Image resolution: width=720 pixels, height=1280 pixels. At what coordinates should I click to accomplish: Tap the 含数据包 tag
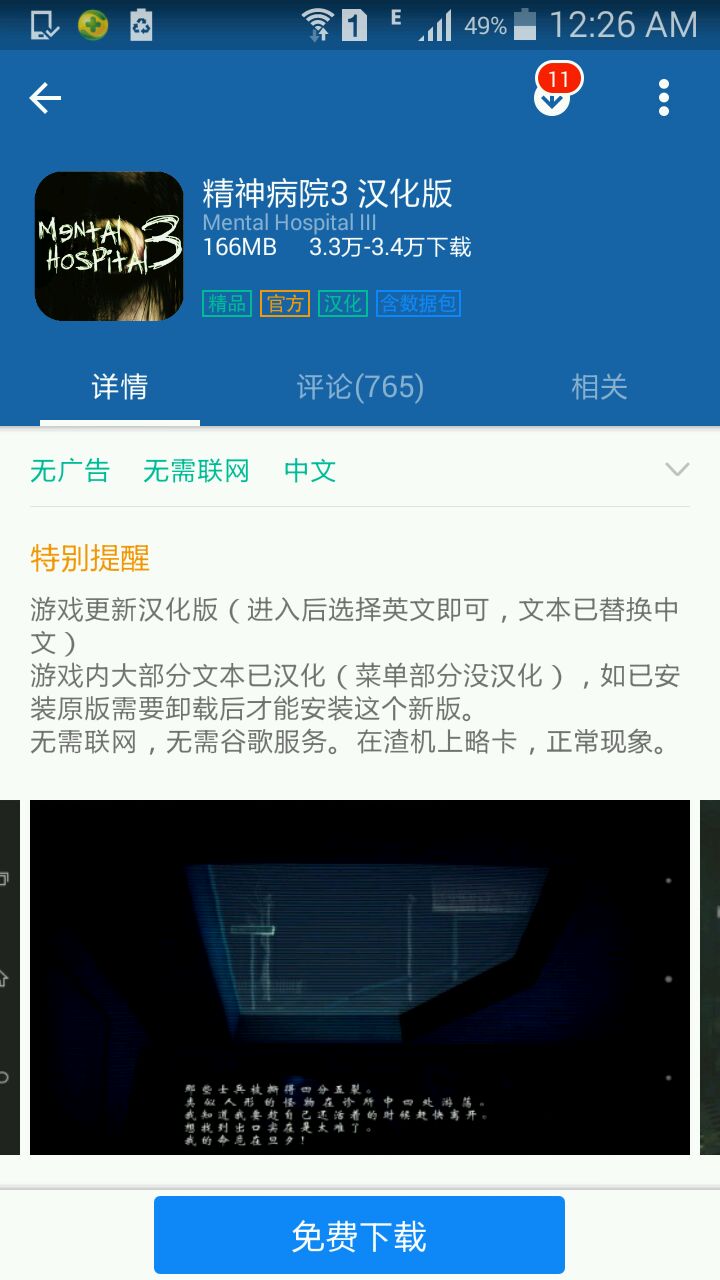418,304
